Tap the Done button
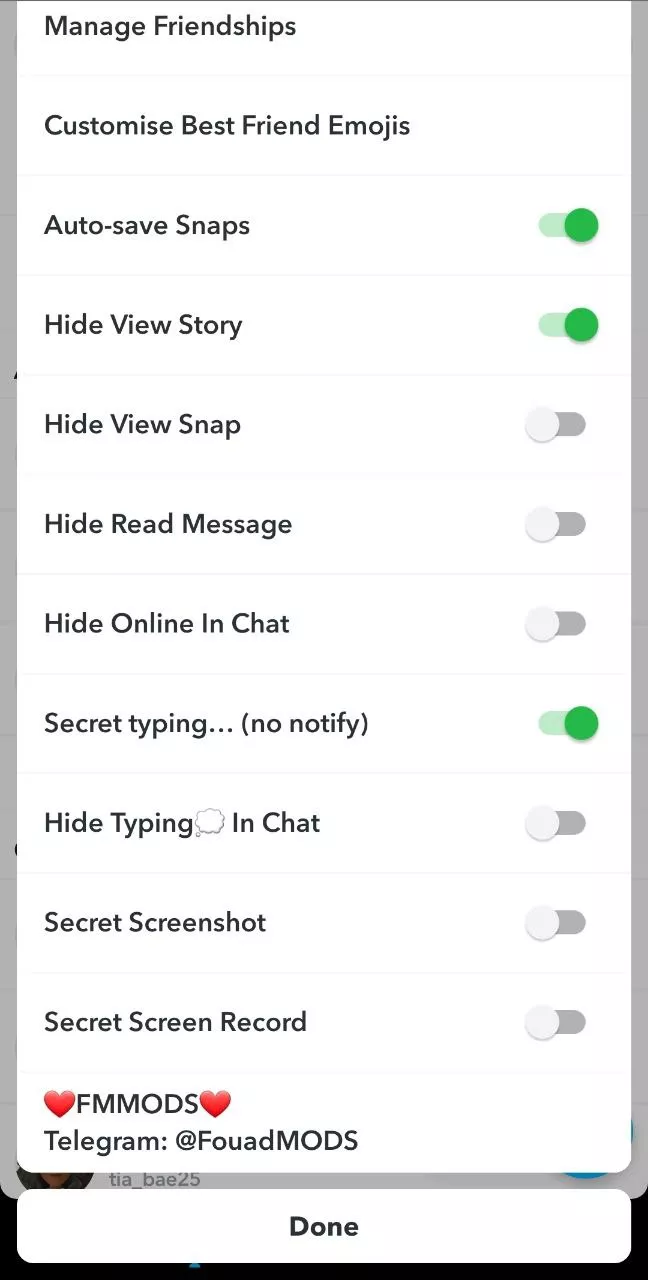648x1280 pixels. tap(324, 1227)
